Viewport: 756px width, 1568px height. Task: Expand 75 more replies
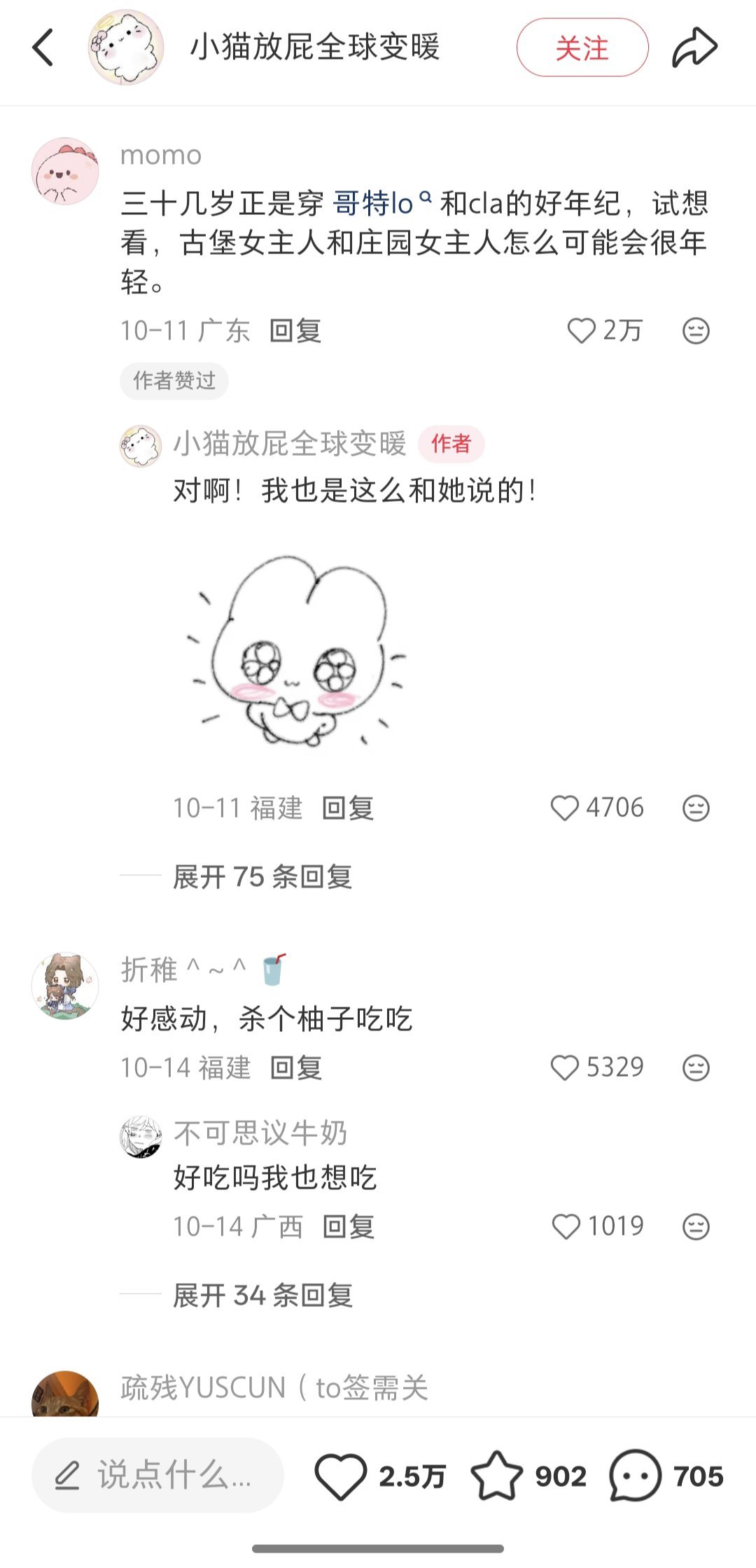coord(262,876)
